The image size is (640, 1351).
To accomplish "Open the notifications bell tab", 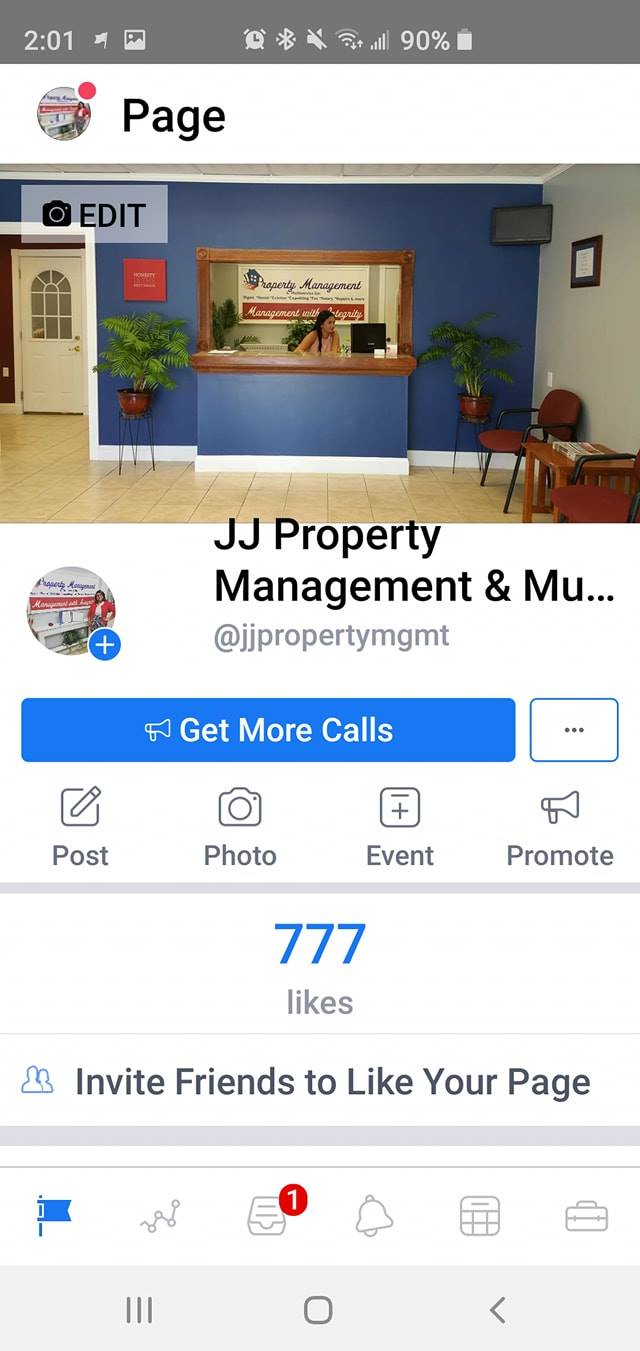I will point(374,1216).
